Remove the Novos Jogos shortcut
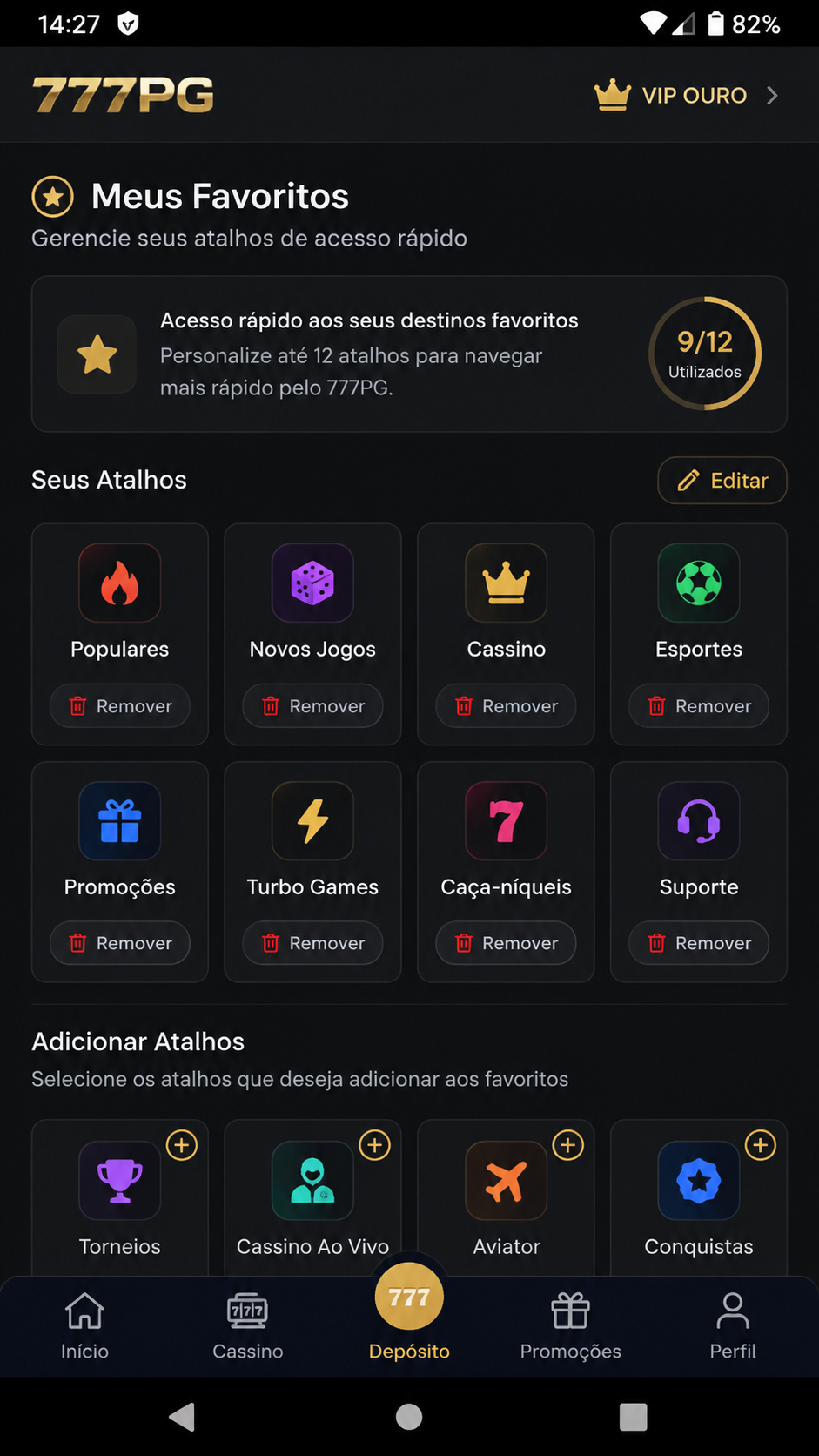The height and width of the screenshot is (1456, 819). [312, 706]
